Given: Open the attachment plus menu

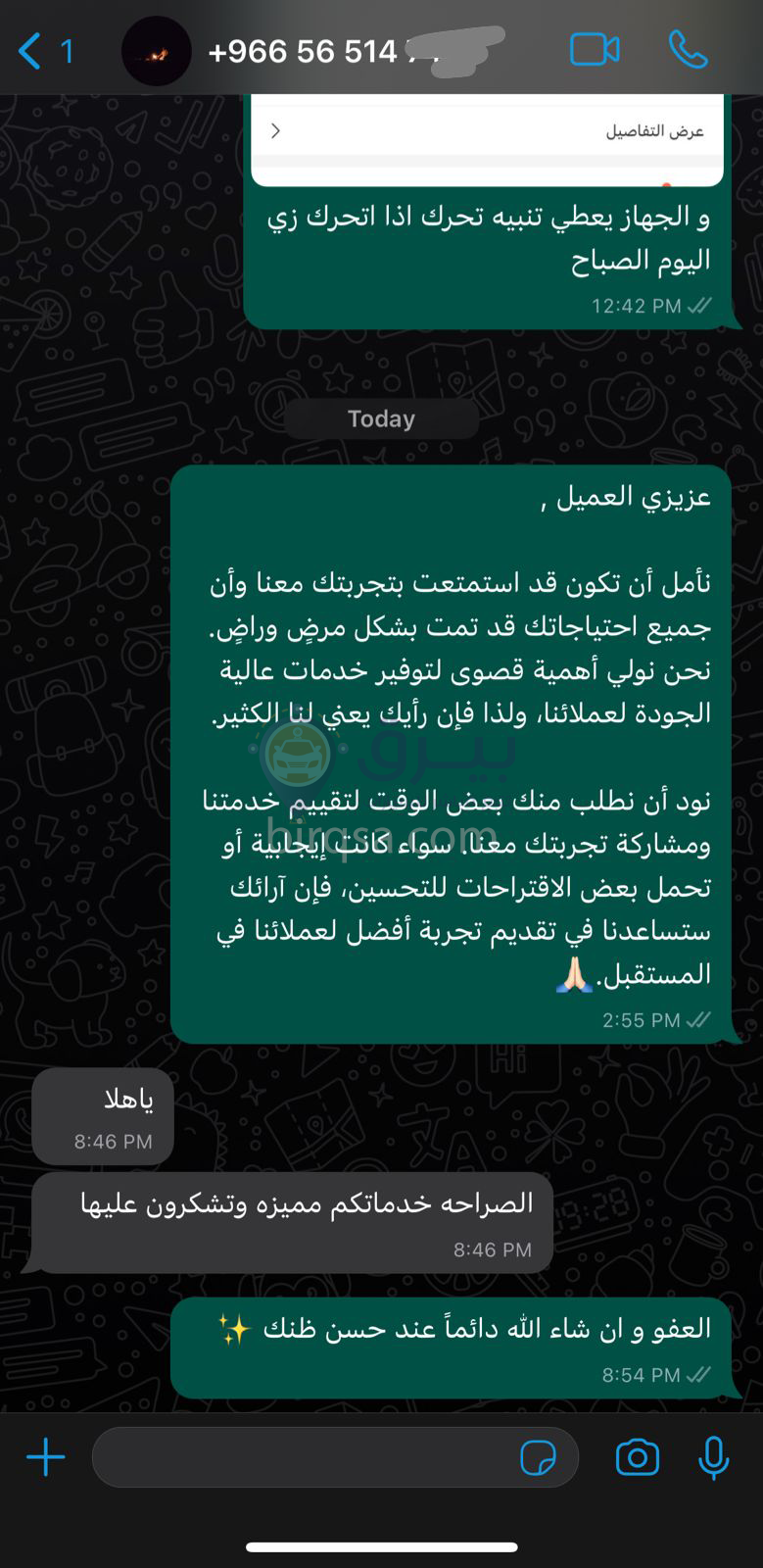Looking at the screenshot, I should (x=46, y=1457).
